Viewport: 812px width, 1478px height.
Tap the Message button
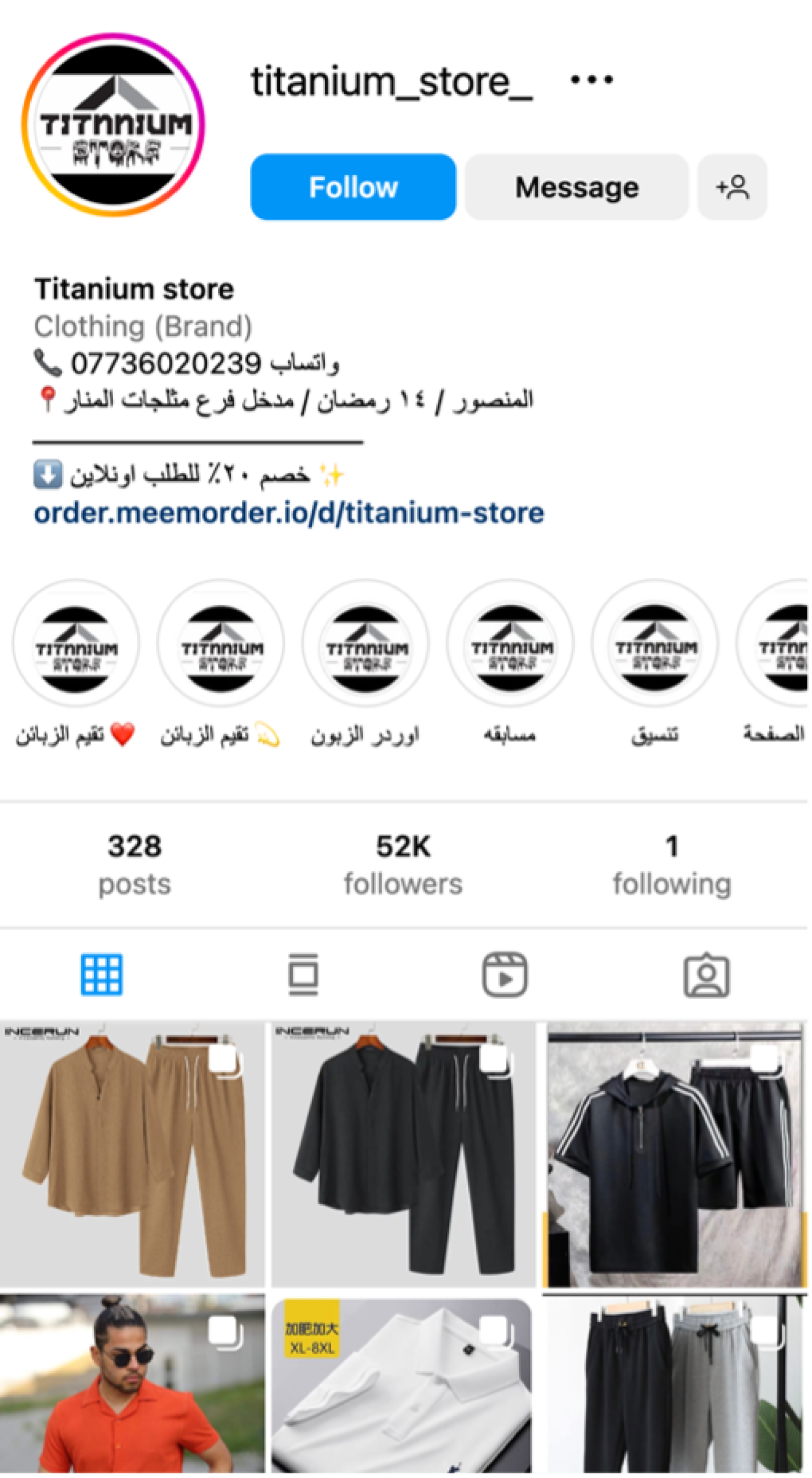[x=577, y=187]
